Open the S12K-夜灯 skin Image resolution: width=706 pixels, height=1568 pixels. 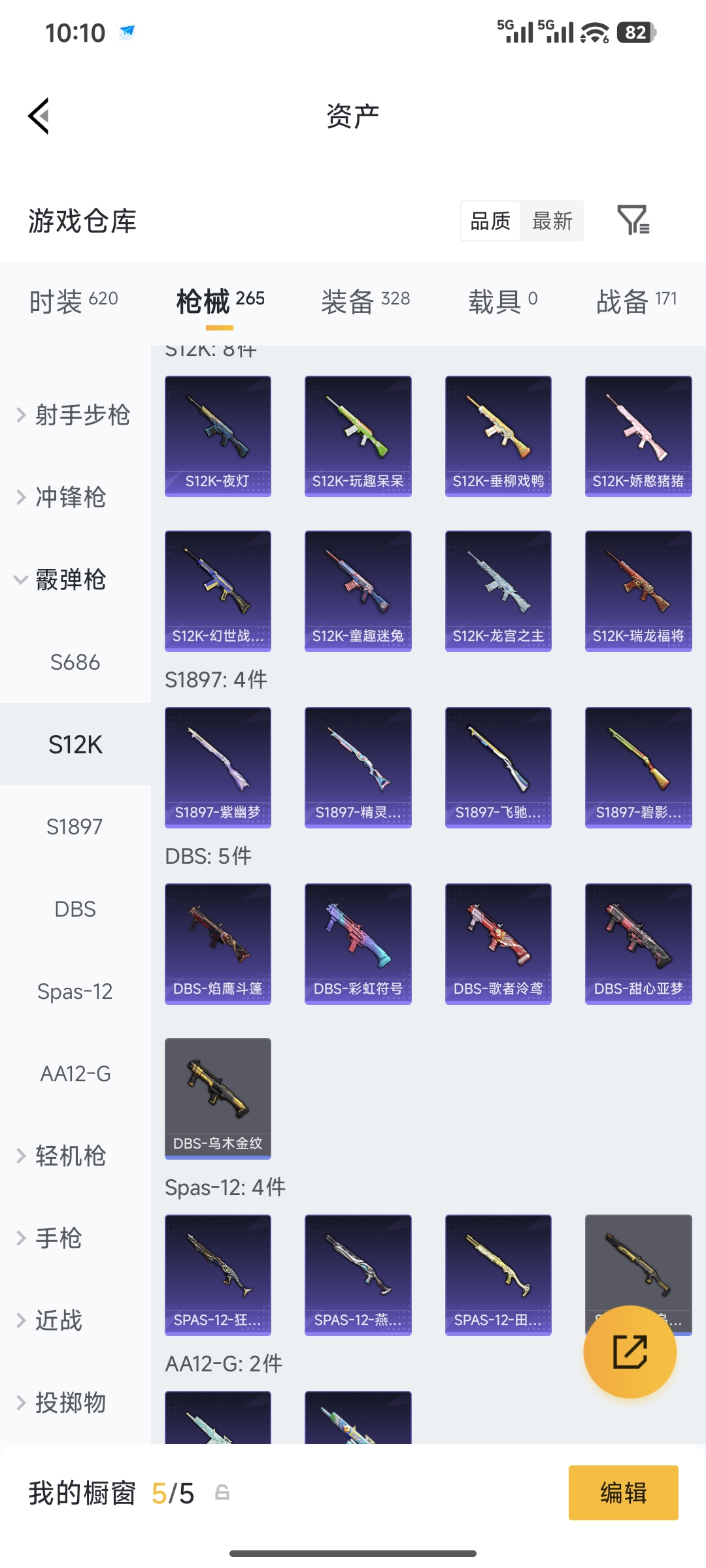coord(218,435)
